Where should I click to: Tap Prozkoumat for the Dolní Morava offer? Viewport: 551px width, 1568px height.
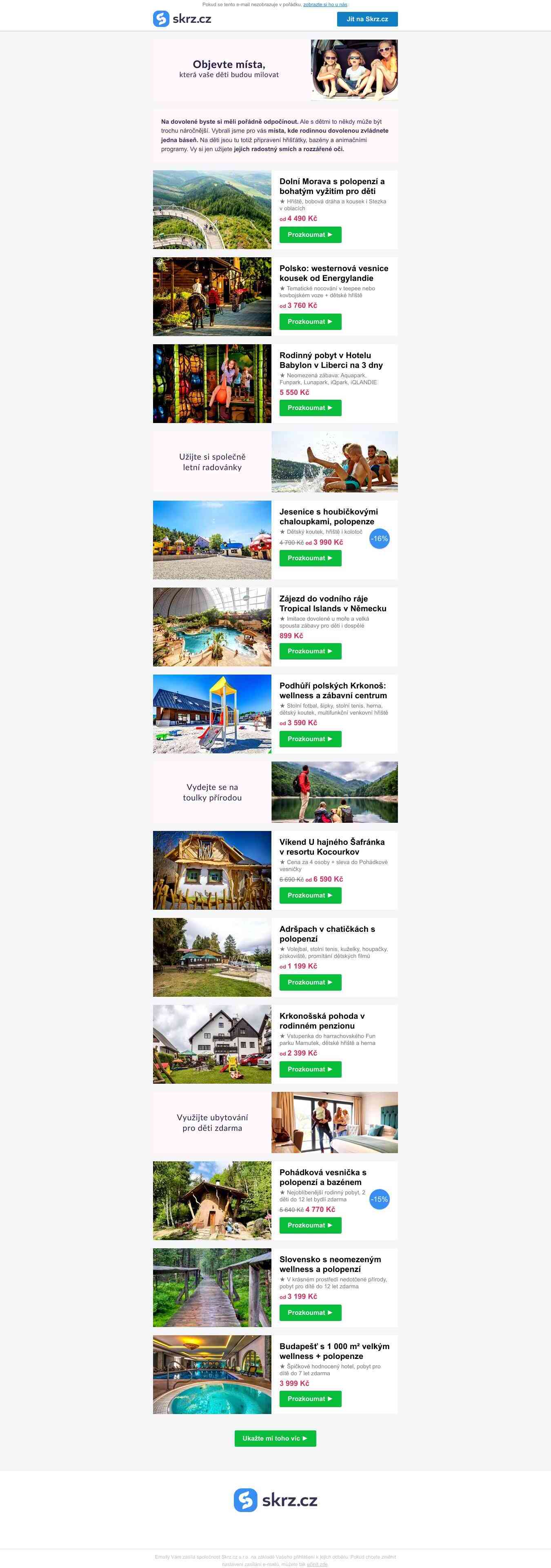[310, 234]
